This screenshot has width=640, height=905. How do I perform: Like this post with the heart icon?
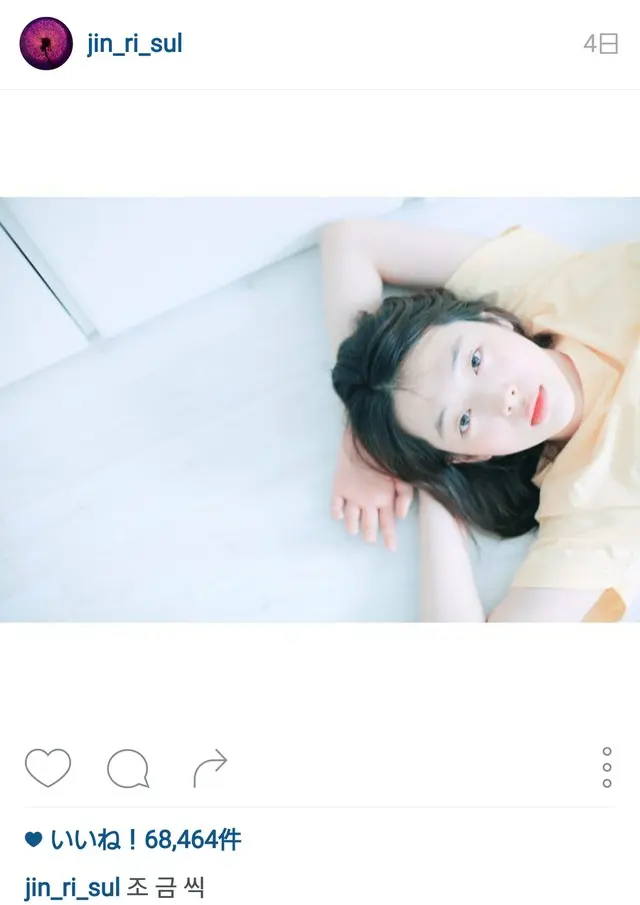[x=48, y=768]
